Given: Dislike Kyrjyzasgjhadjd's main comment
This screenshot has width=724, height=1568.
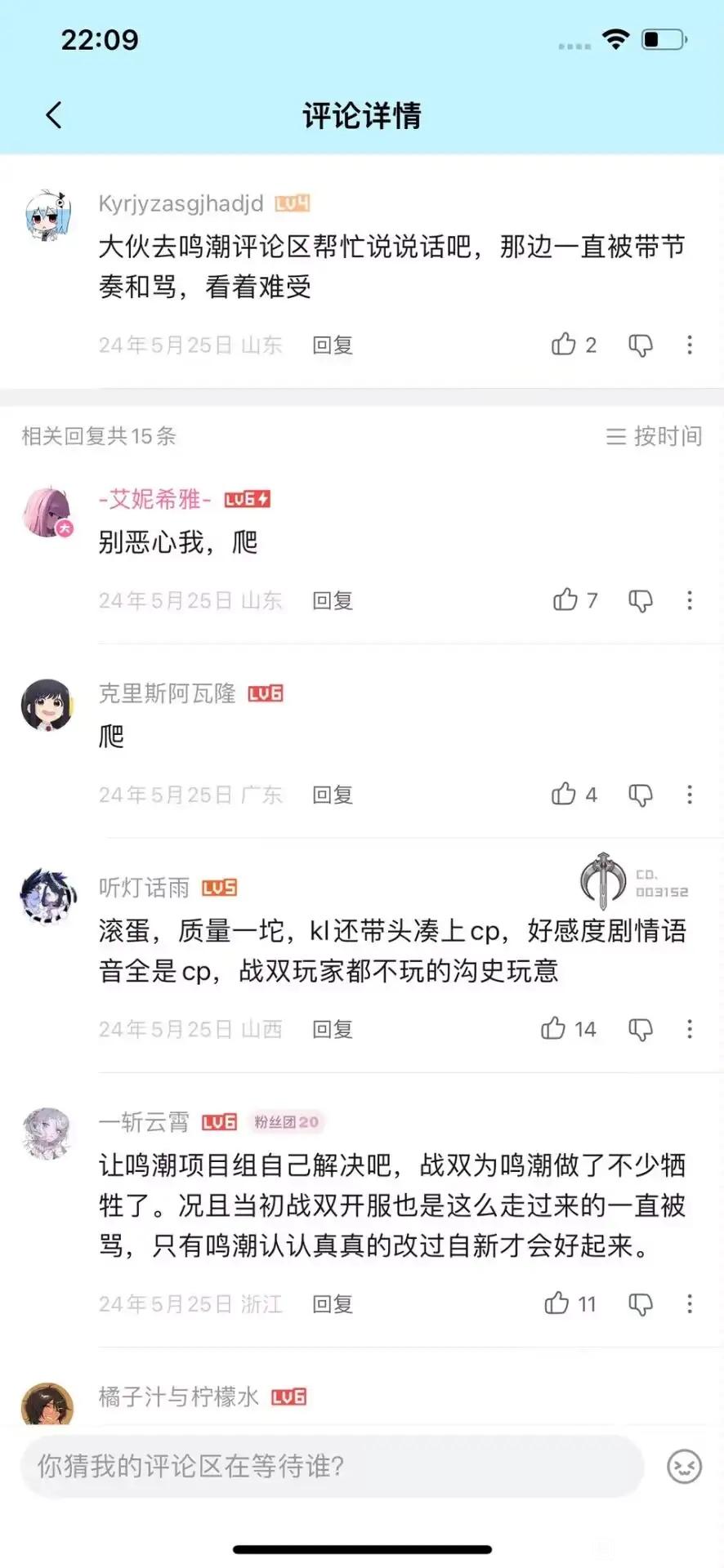Looking at the screenshot, I should 641,345.
